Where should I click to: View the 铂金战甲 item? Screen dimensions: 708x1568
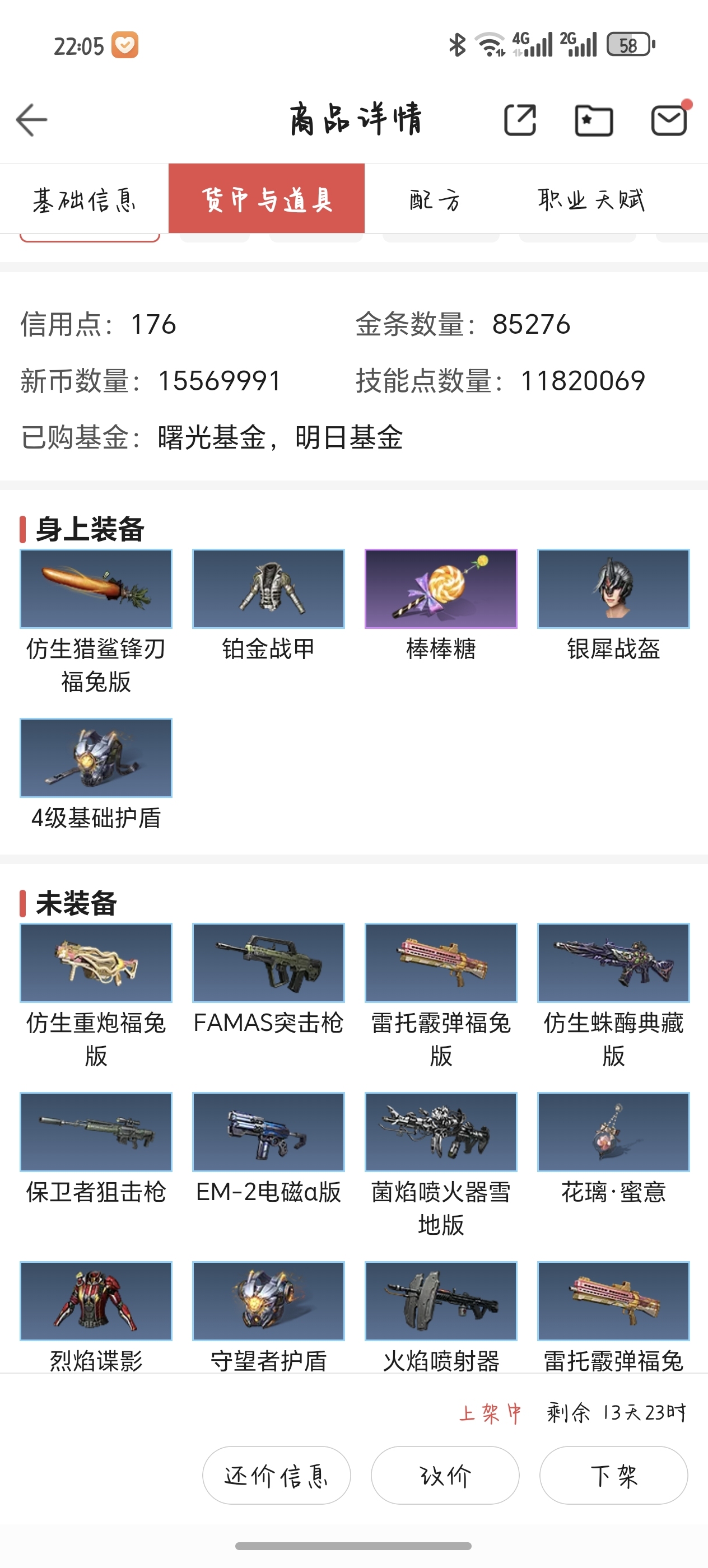point(268,606)
